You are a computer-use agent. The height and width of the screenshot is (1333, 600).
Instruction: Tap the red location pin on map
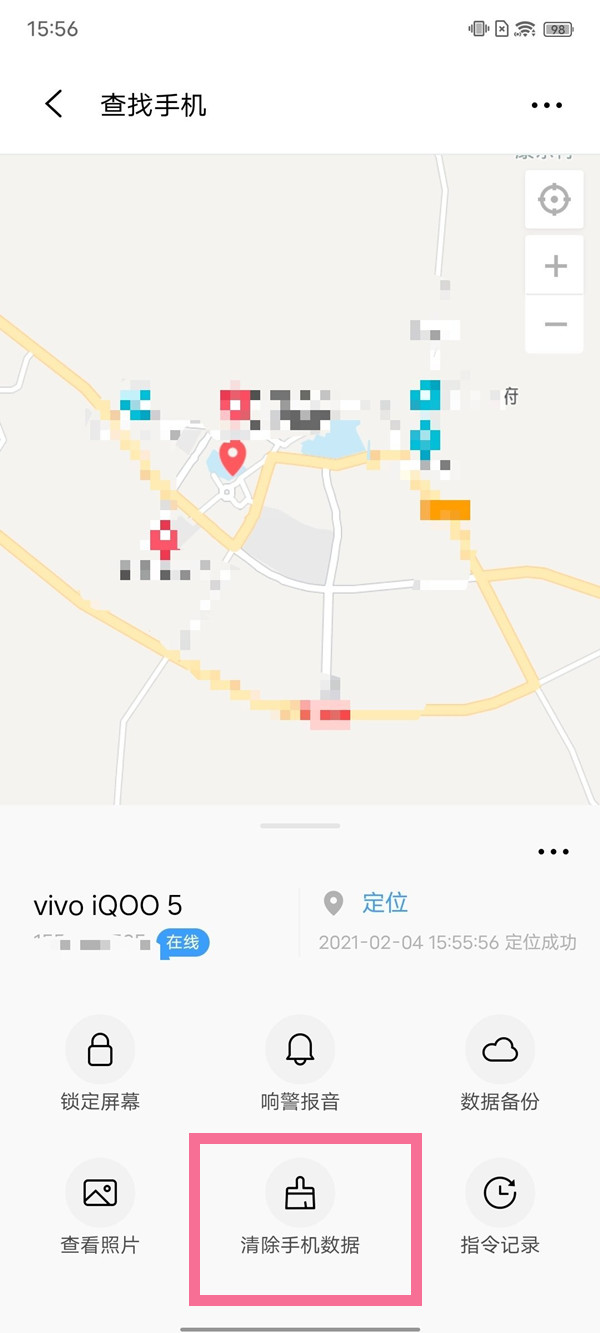[232, 457]
